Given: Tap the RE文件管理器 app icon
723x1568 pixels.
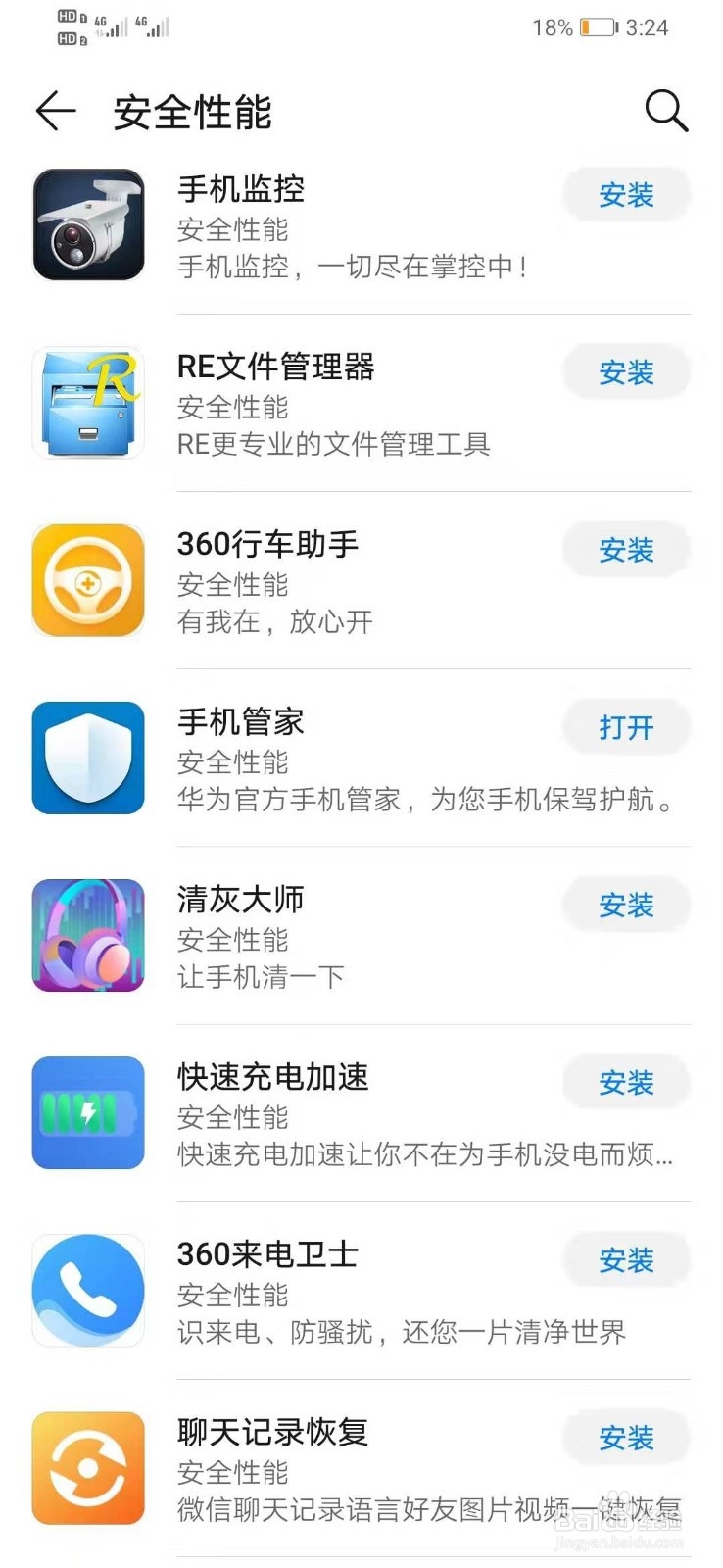Looking at the screenshot, I should [88, 402].
